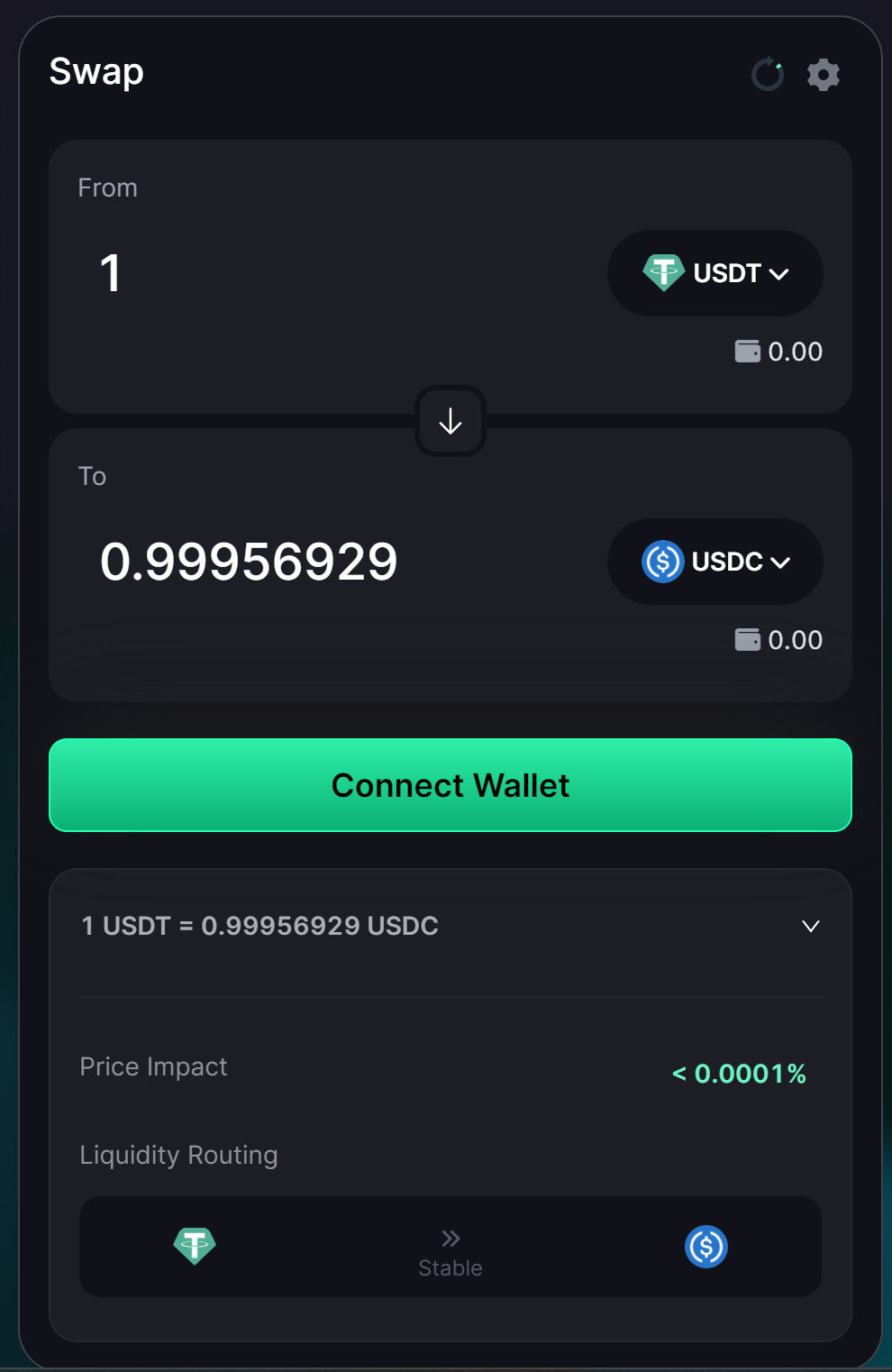Tap the USDT wallet balance 0.00
Viewport: 892px width, 1372px height.
tap(779, 352)
